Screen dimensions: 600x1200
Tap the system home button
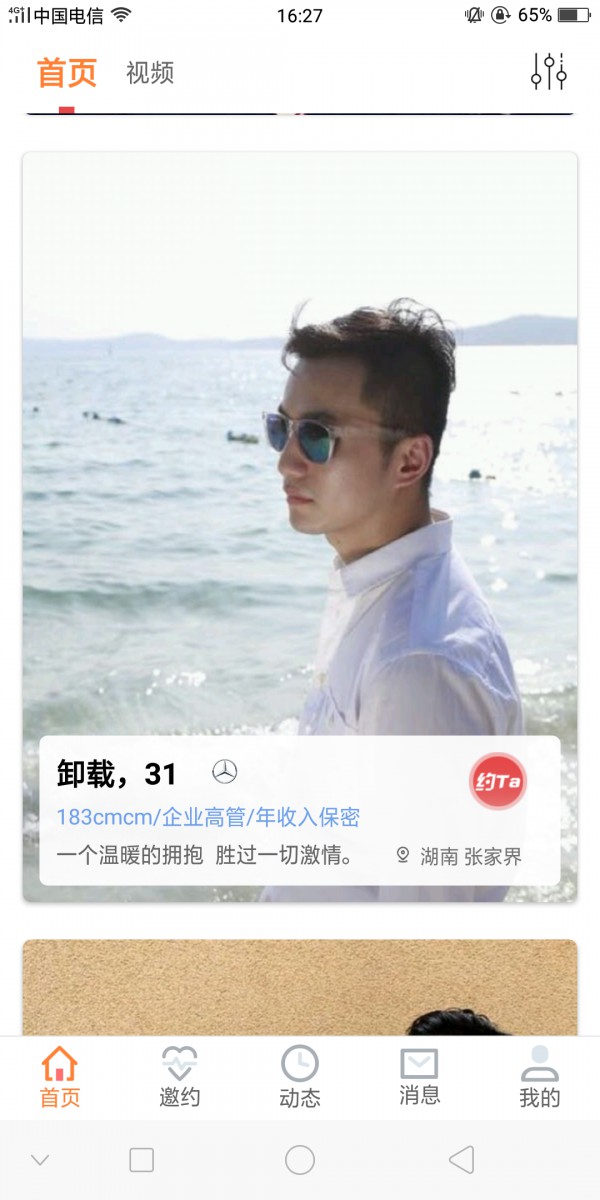(x=300, y=1160)
